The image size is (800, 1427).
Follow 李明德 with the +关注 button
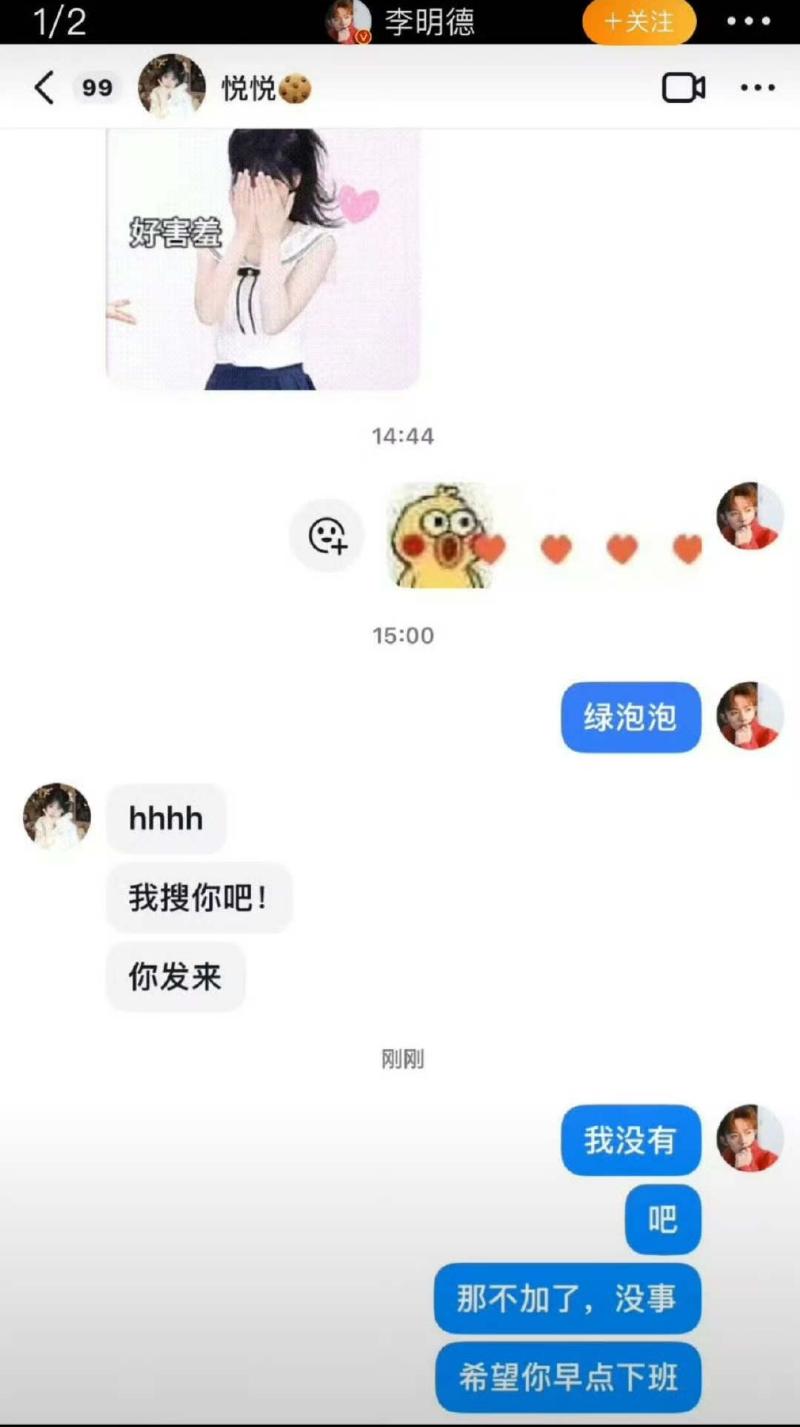click(638, 21)
